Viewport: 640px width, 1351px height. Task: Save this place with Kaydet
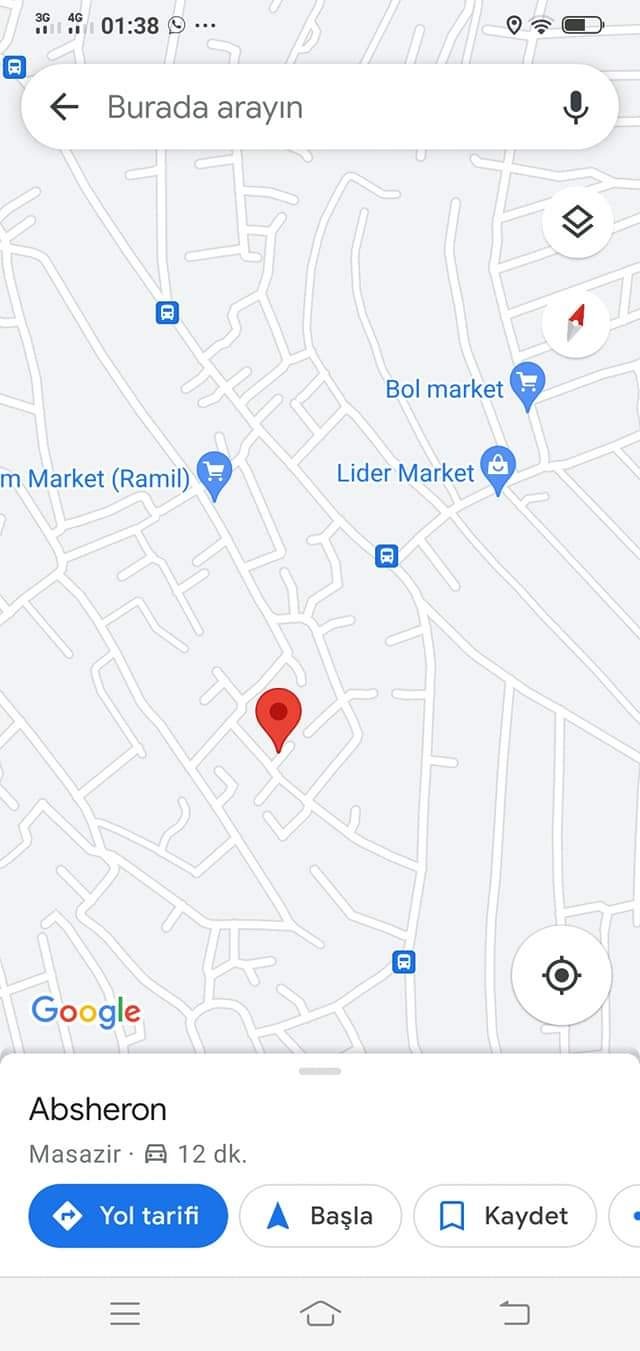point(505,1216)
